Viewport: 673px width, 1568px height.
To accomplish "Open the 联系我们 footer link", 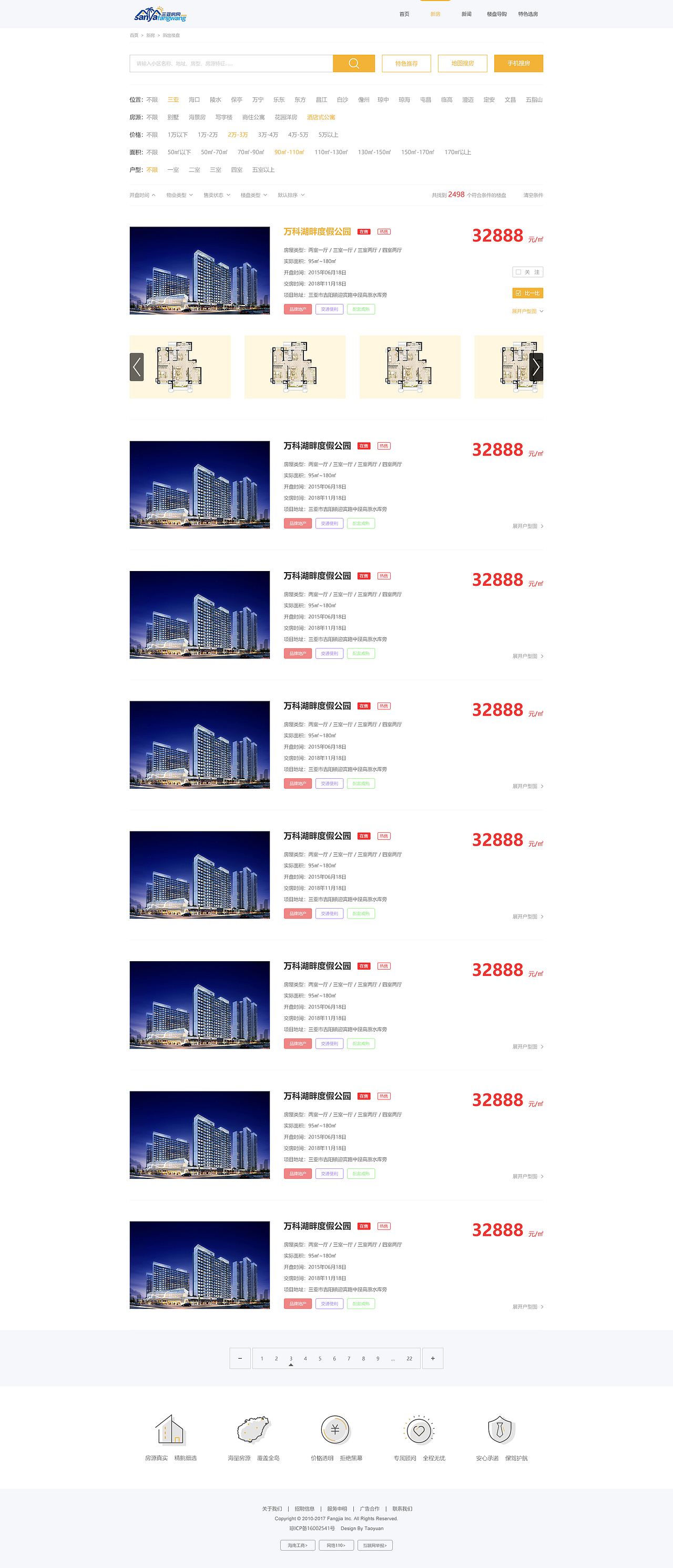I will pyautogui.click(x=402, y=1509).
